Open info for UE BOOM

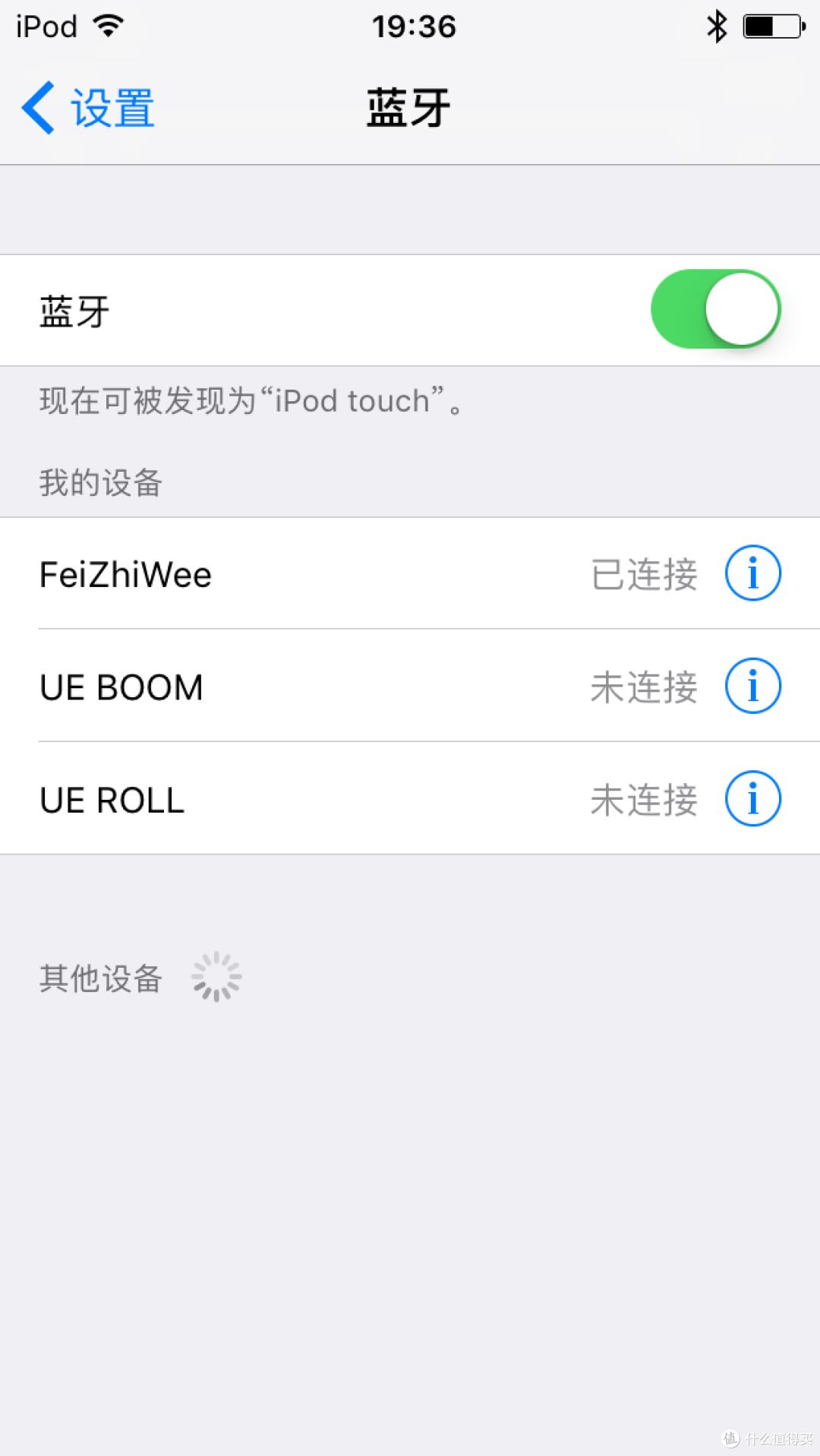click(x=752, y=686)
